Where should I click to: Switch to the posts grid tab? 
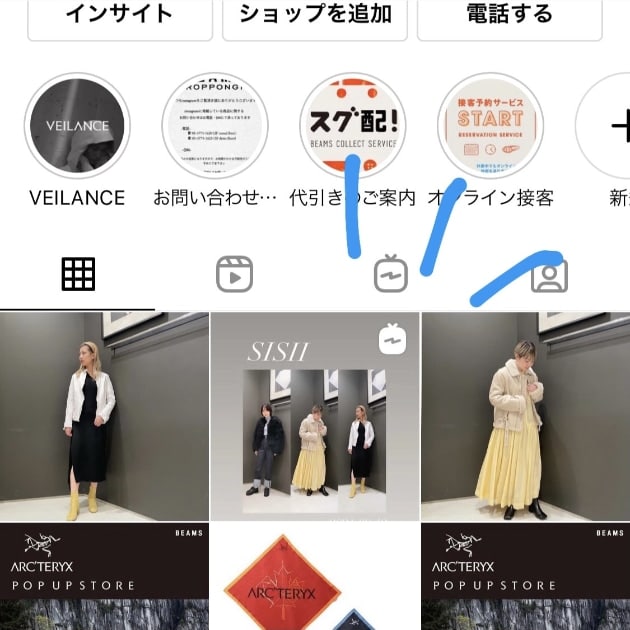pyautogui.click(x=78, y=274)
